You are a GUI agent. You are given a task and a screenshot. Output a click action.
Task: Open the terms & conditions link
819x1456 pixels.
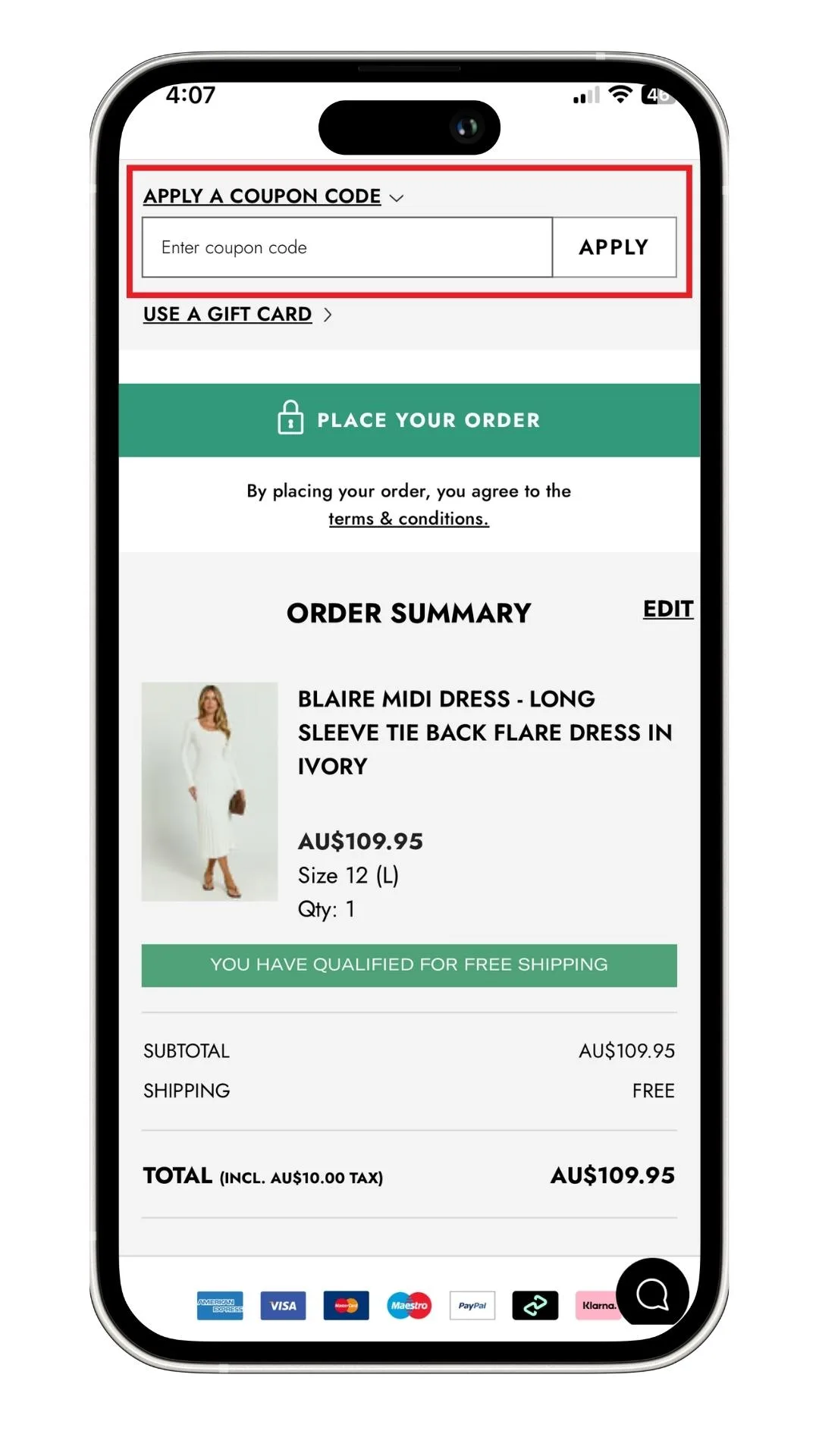click(x=408, y=519)
